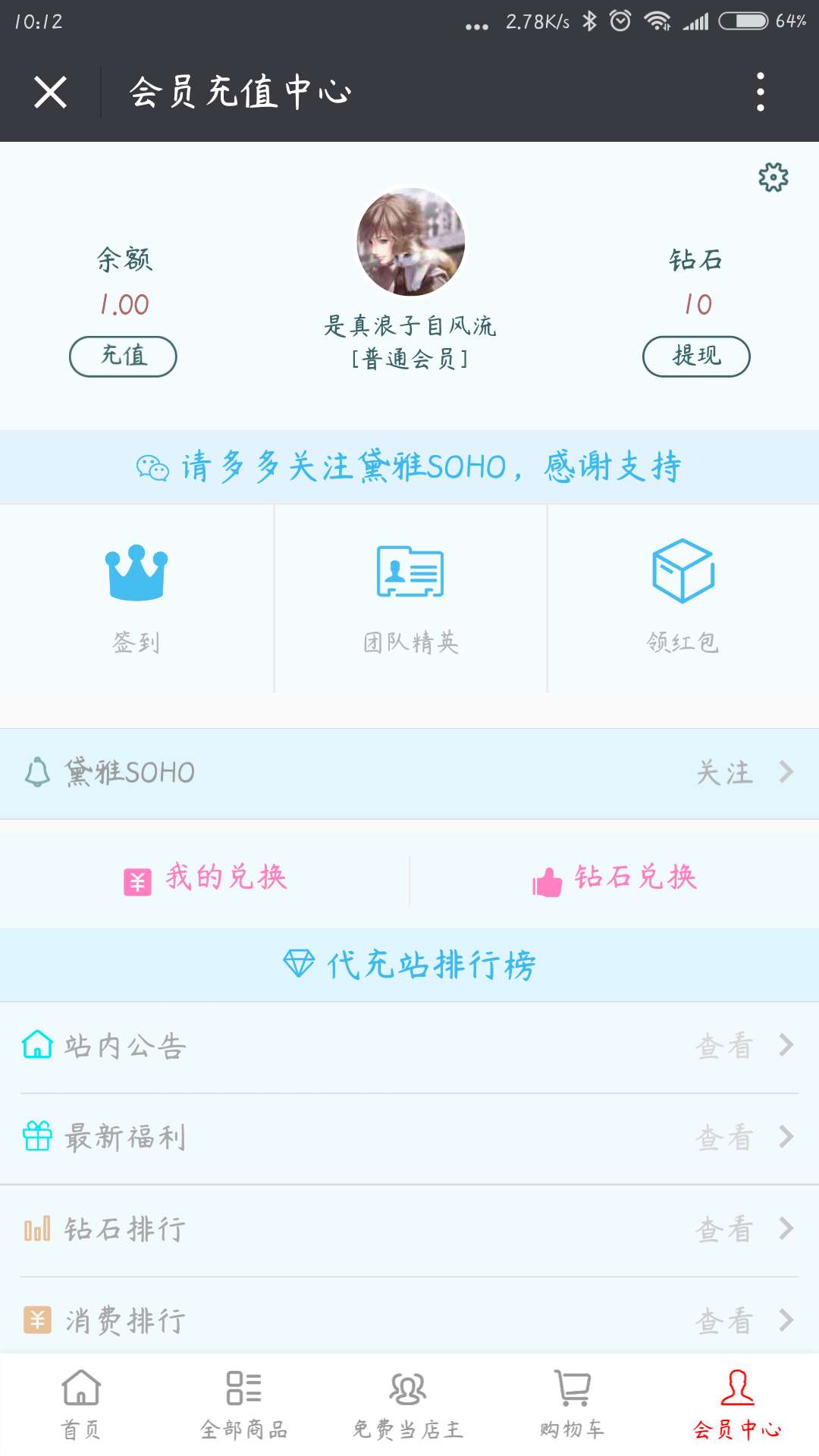Expand 站内公告 with its chevron
Screen dimensions: 819x1456
(x=787, y=1046)
